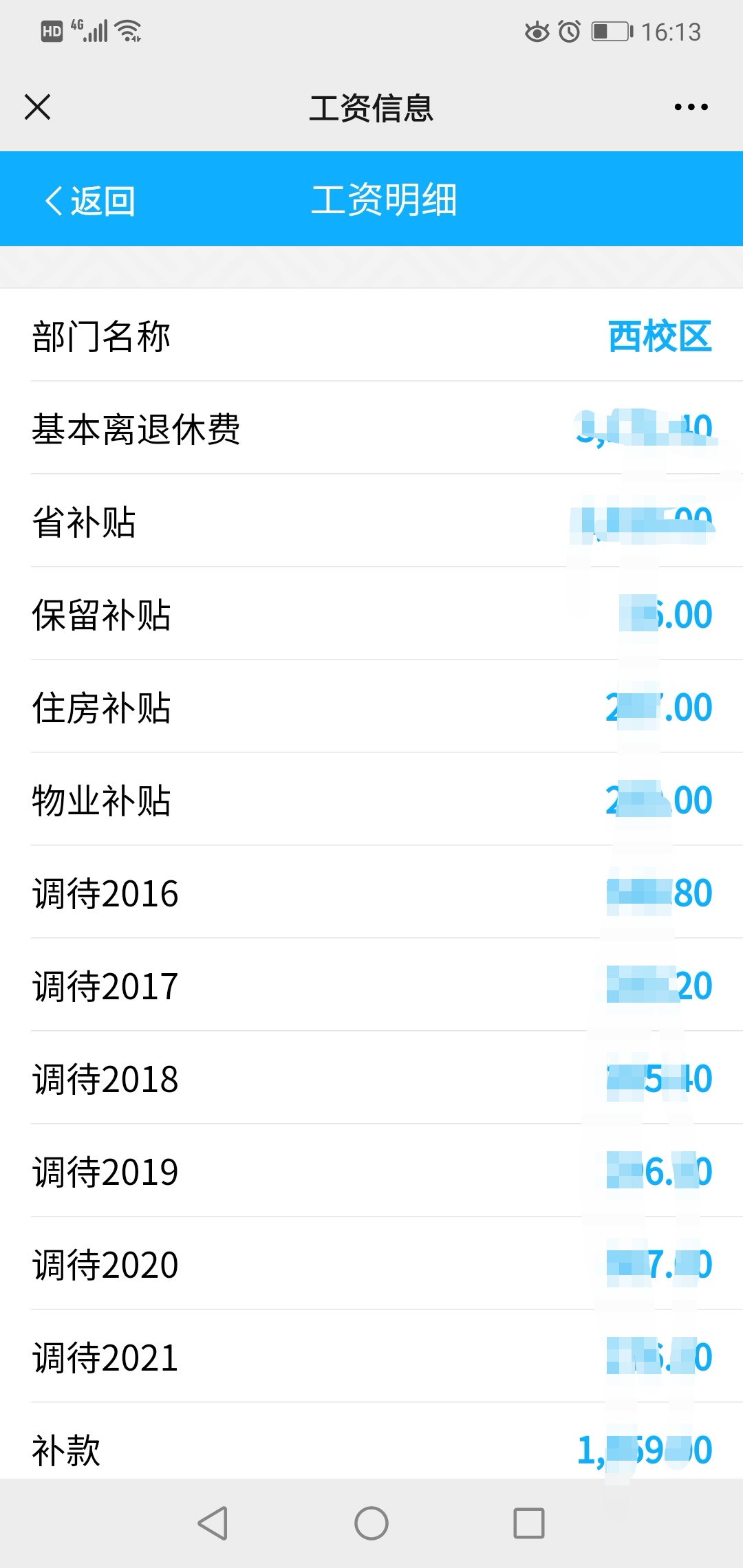
Task: Open the three-dot more options menu
Action: point(691,107)
